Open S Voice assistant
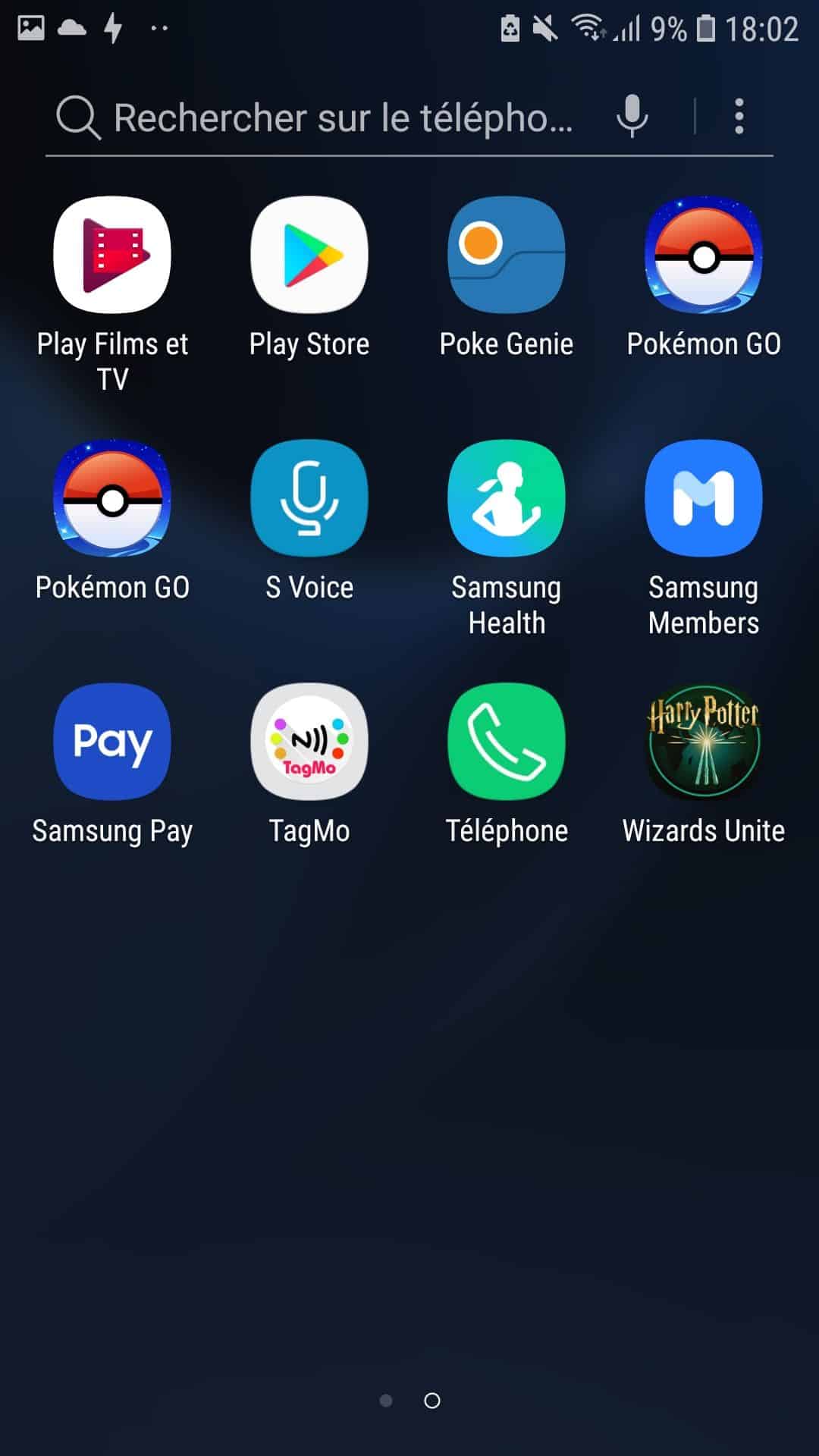This screenshot has height=1456, width=819. coord(309,499)
